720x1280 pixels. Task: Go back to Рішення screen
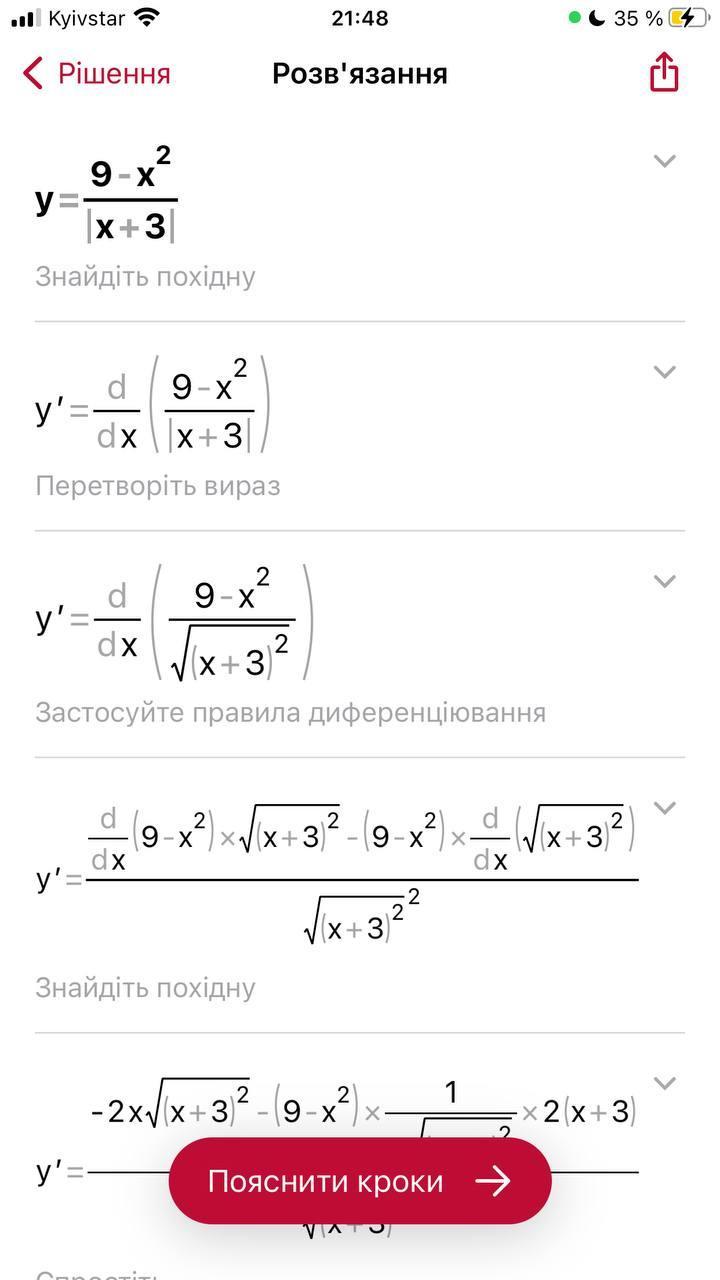(97, 74)
